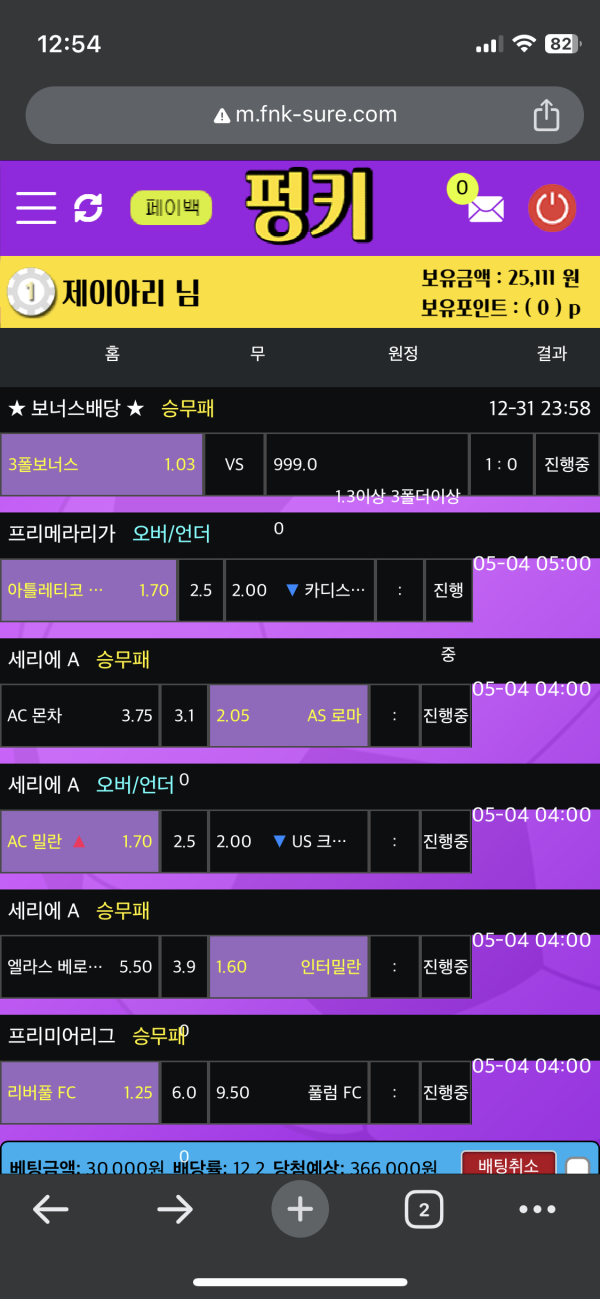This screenshot has width=600, height=1299.
Task: Select AC 밀란 over 1.70 odds
Action: pos(80,841)
